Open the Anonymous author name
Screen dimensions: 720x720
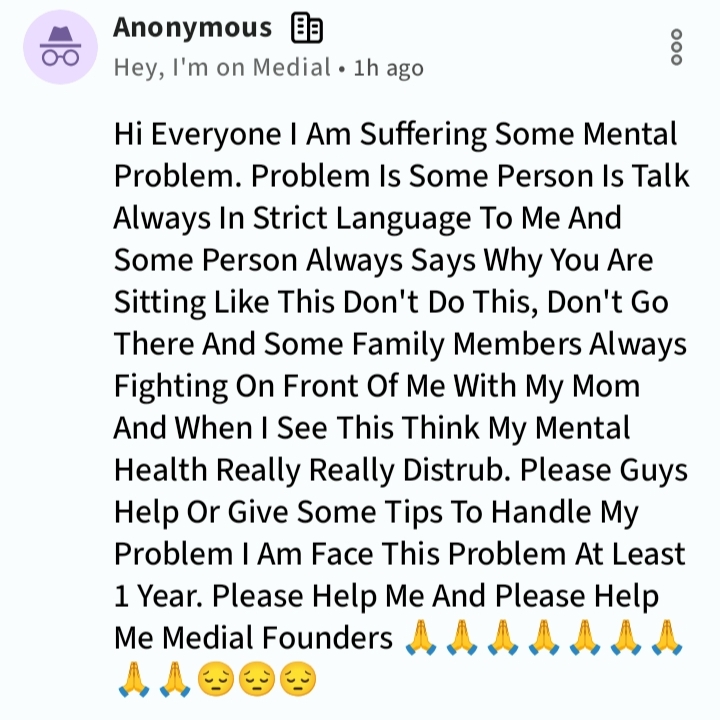(x=192, y=28)
